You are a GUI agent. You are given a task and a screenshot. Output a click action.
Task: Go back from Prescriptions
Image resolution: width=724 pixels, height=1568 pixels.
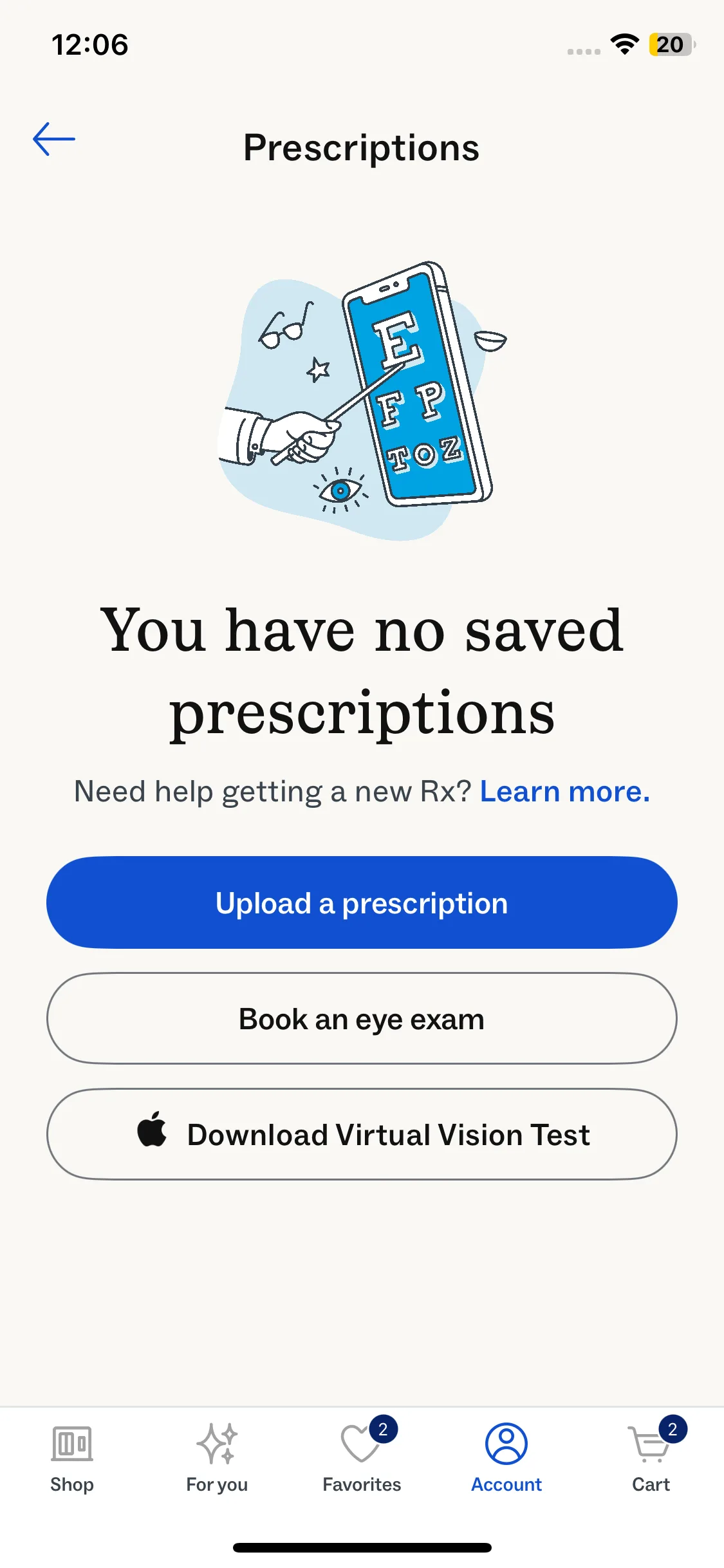tap(54, 139)
